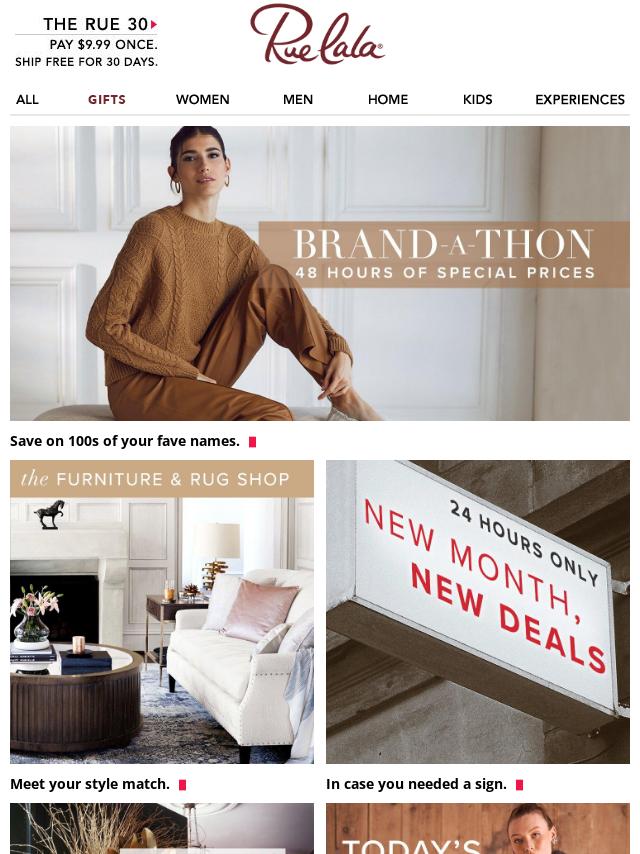The image size is (640, 854).
Task: Browse the WOMEN category
Action: pyautogui.click(x=202, y=99)
